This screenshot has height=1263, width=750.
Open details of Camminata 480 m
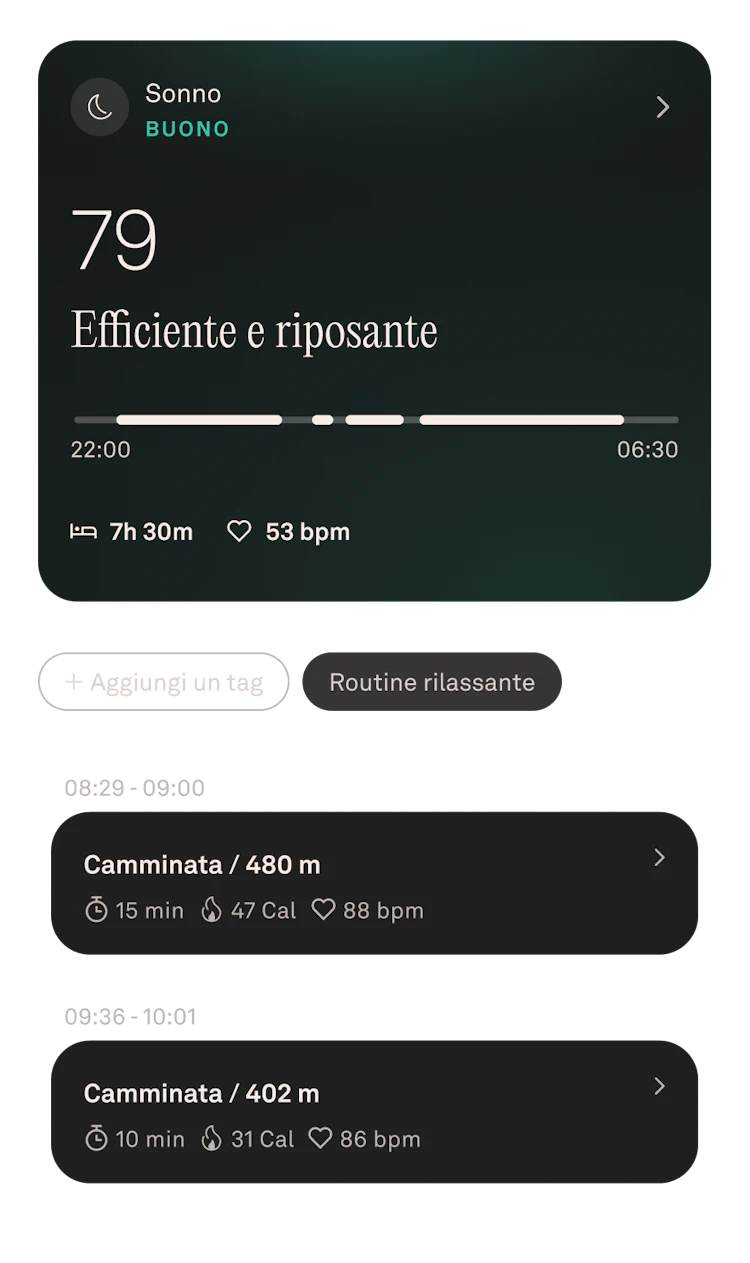point(658,857)
